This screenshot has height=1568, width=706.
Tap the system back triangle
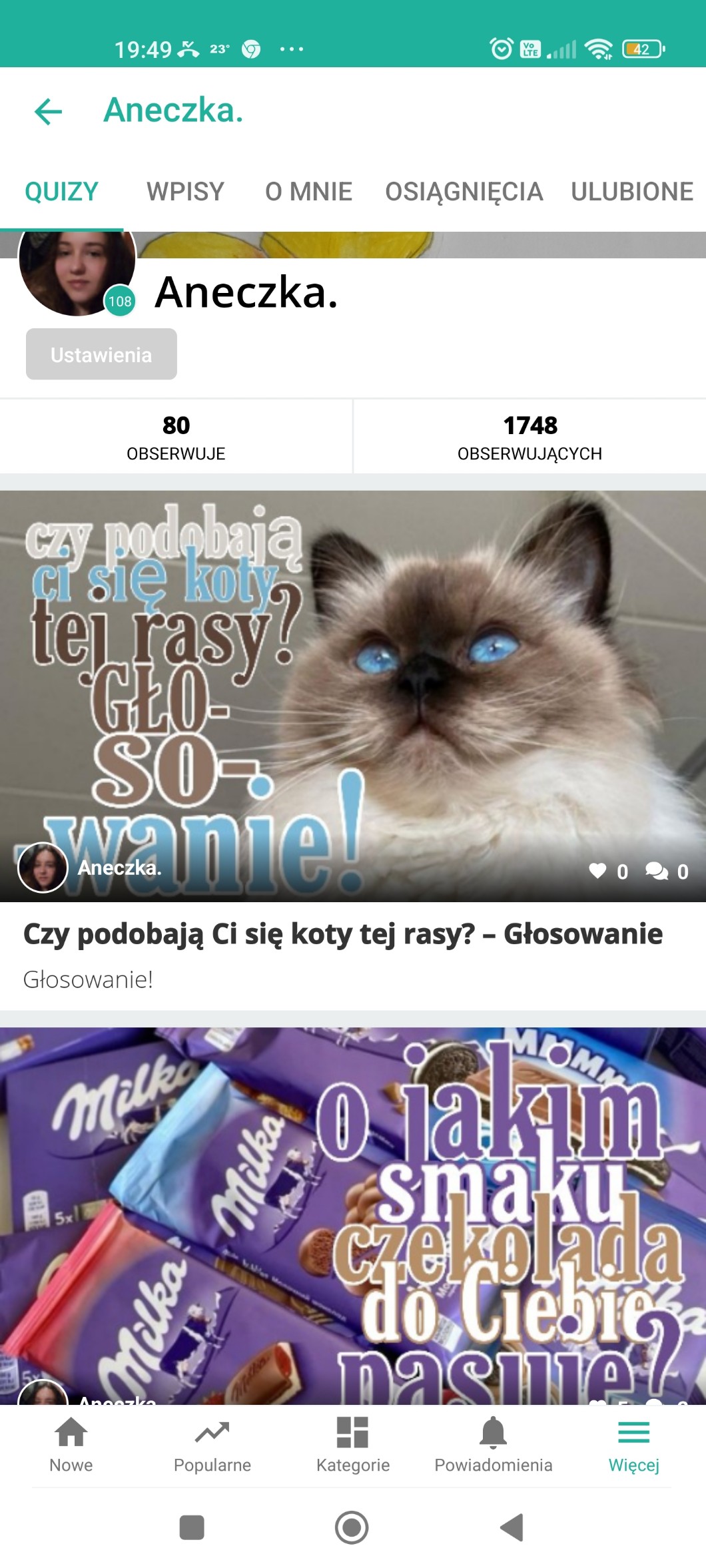click(x=512, y=1527)
